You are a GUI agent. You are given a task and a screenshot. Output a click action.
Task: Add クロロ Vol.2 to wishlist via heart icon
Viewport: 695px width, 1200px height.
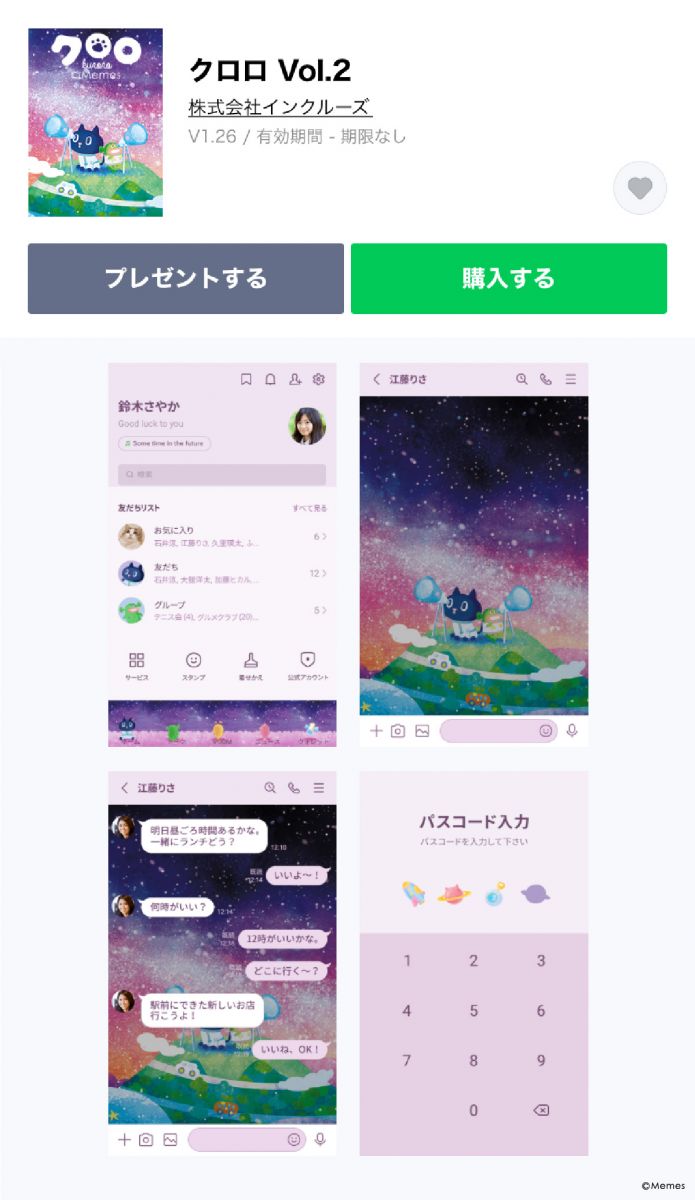pos(640,188)
